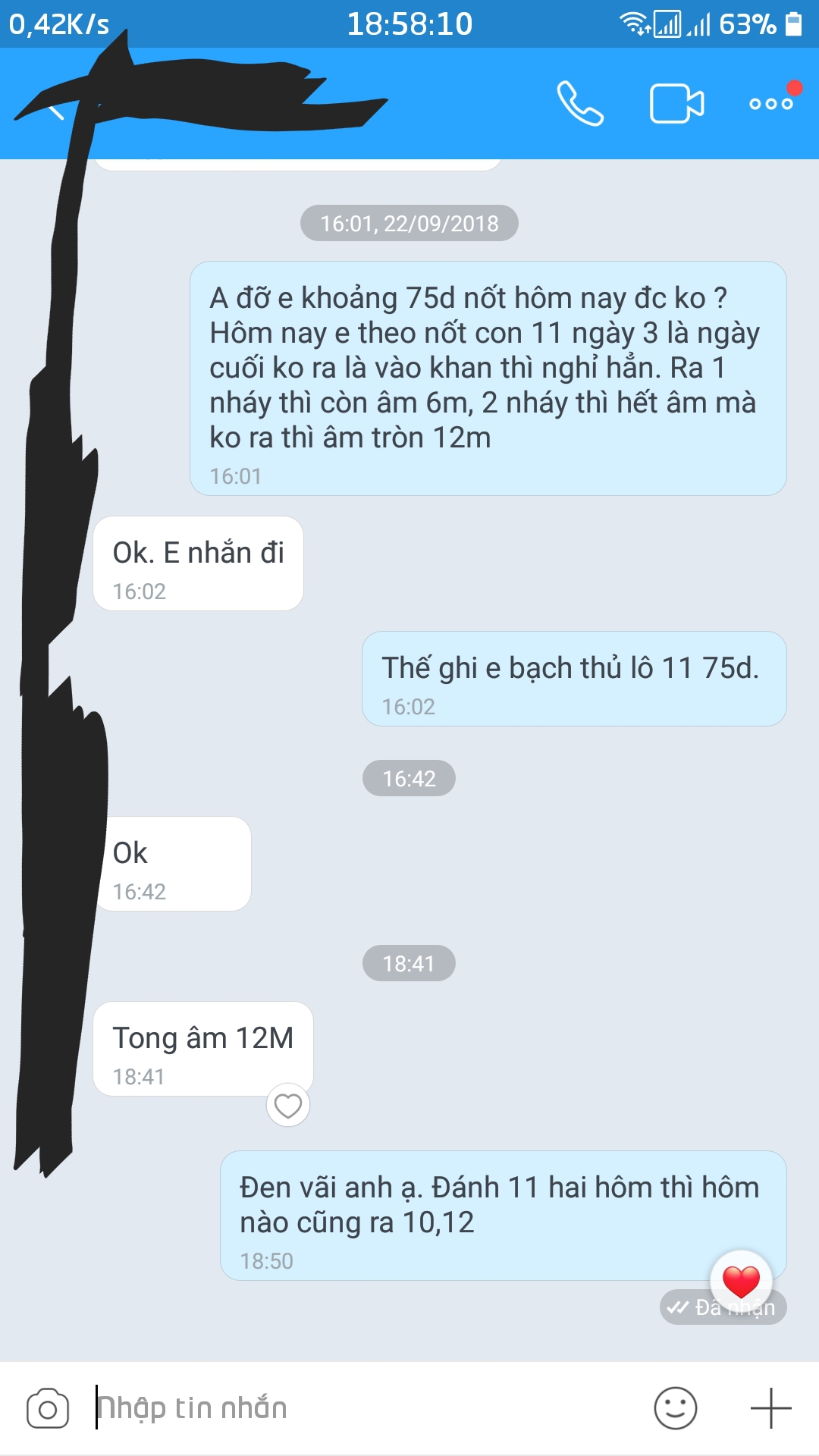Open the three-dot options menu
Screen dimensions: 819x1456
[x=771, y=103]
